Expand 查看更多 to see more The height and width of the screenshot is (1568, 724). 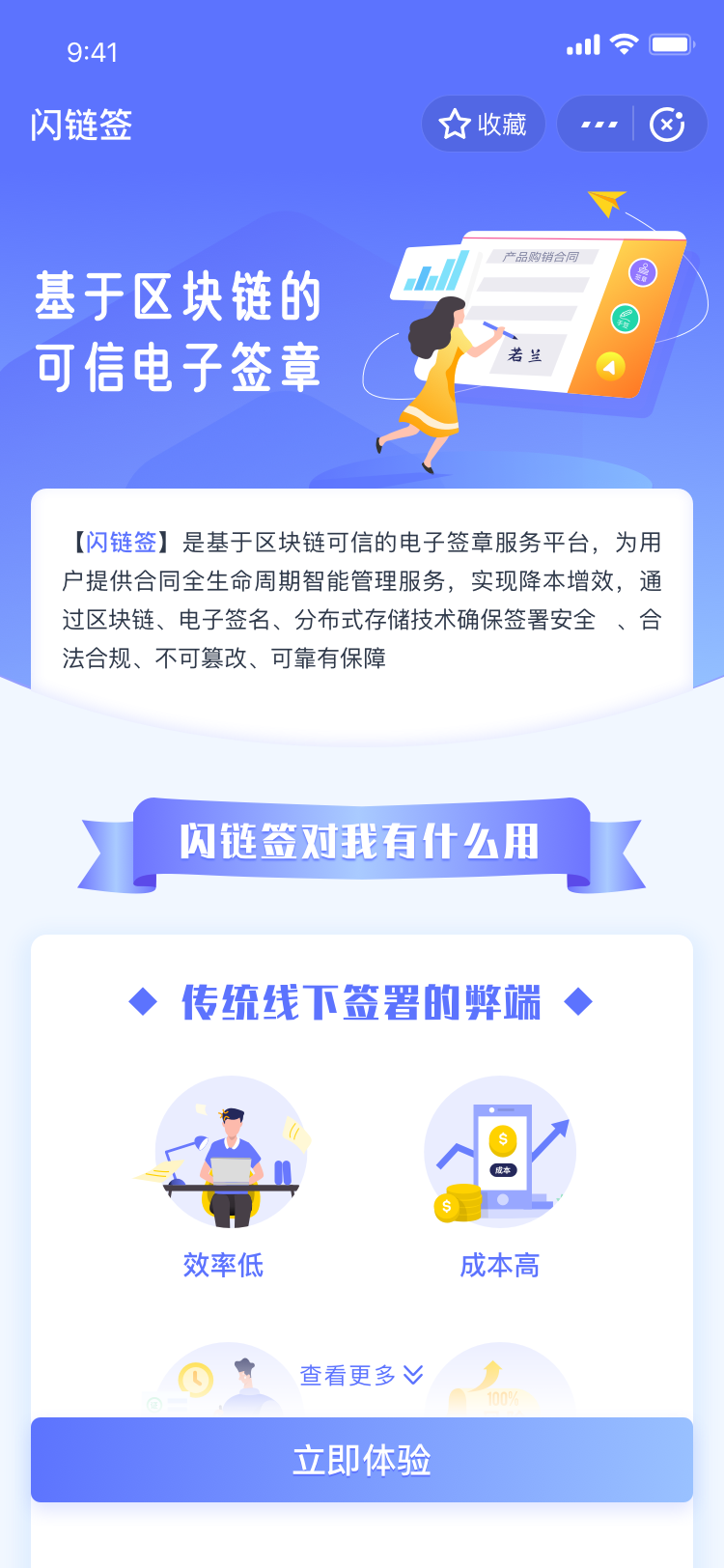[361, 1375]
